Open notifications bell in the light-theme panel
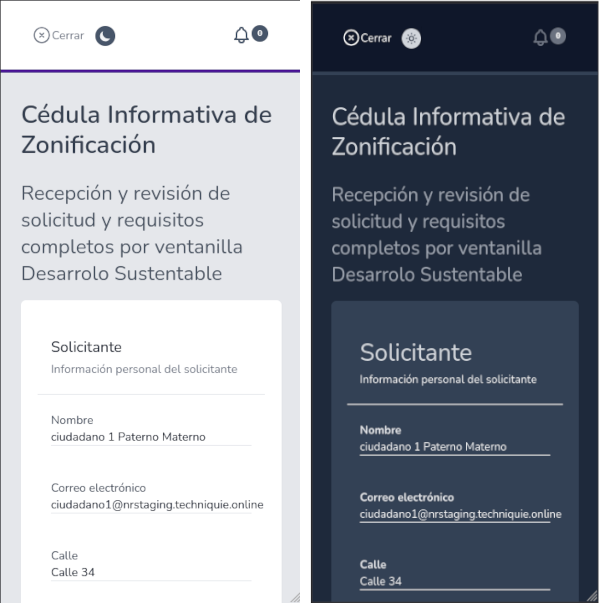 coord(241,35)
